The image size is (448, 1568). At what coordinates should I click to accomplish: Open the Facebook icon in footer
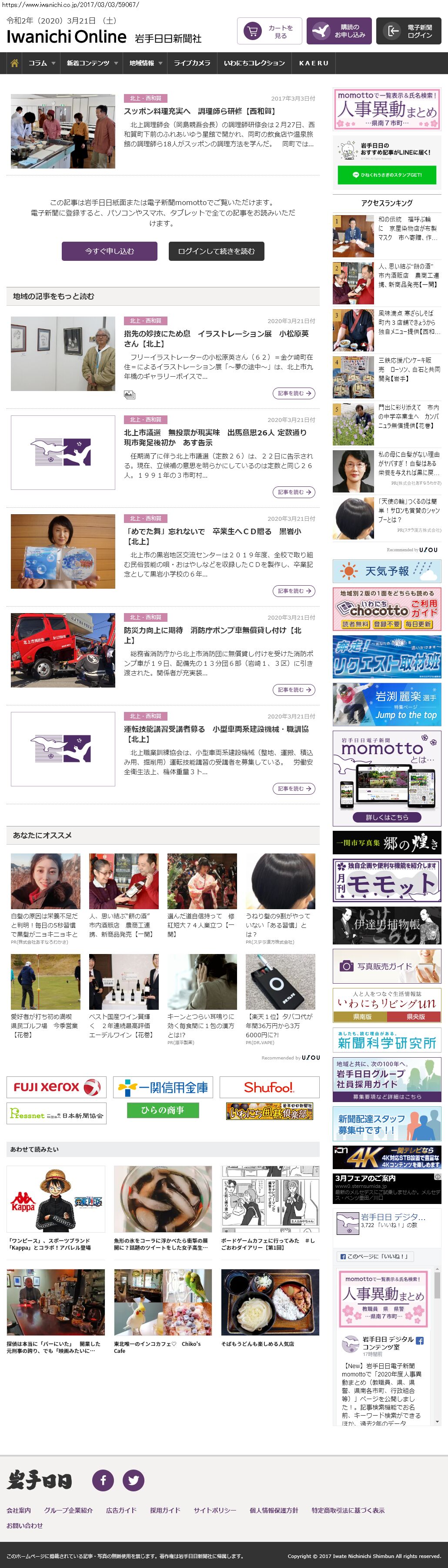click(x=103, y=1480)
